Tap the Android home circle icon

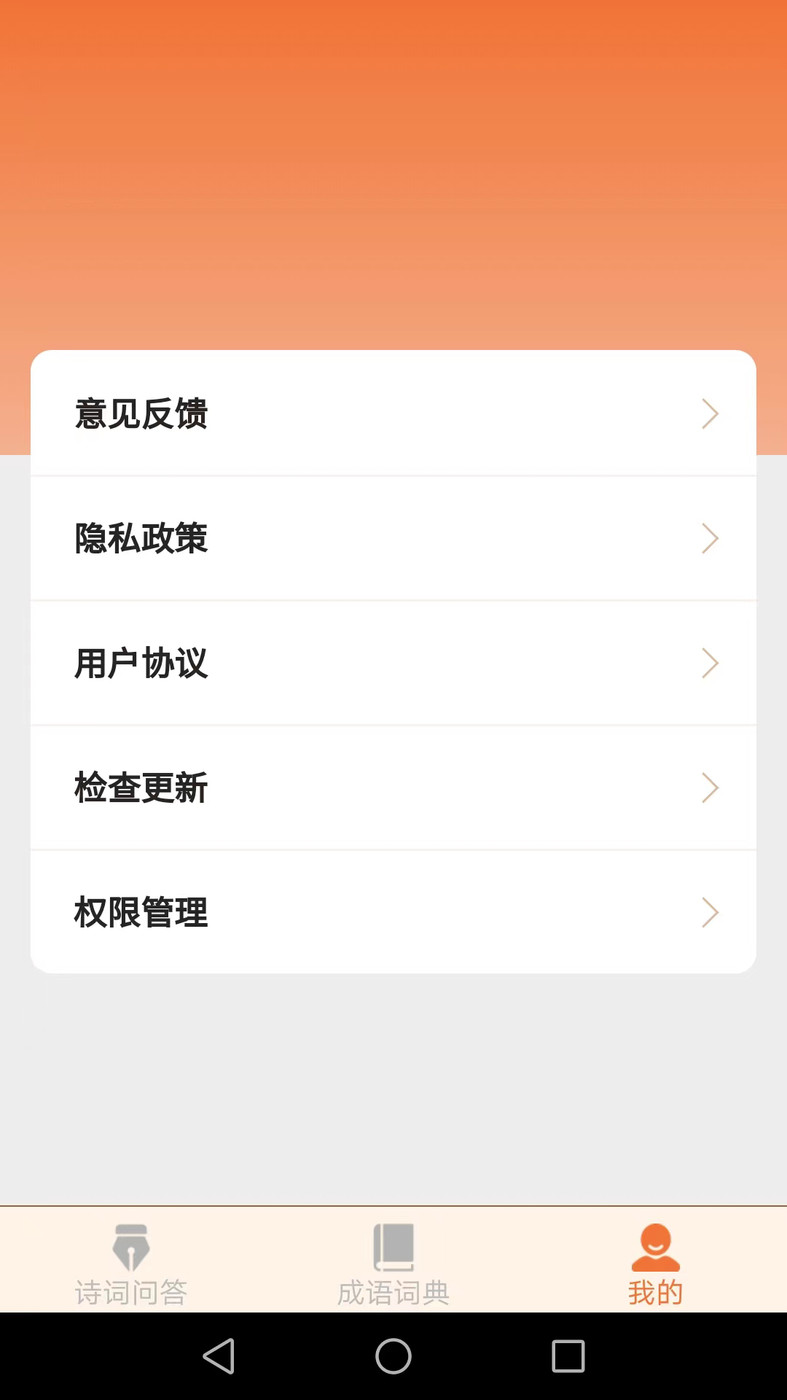[x=393, y=1356]
